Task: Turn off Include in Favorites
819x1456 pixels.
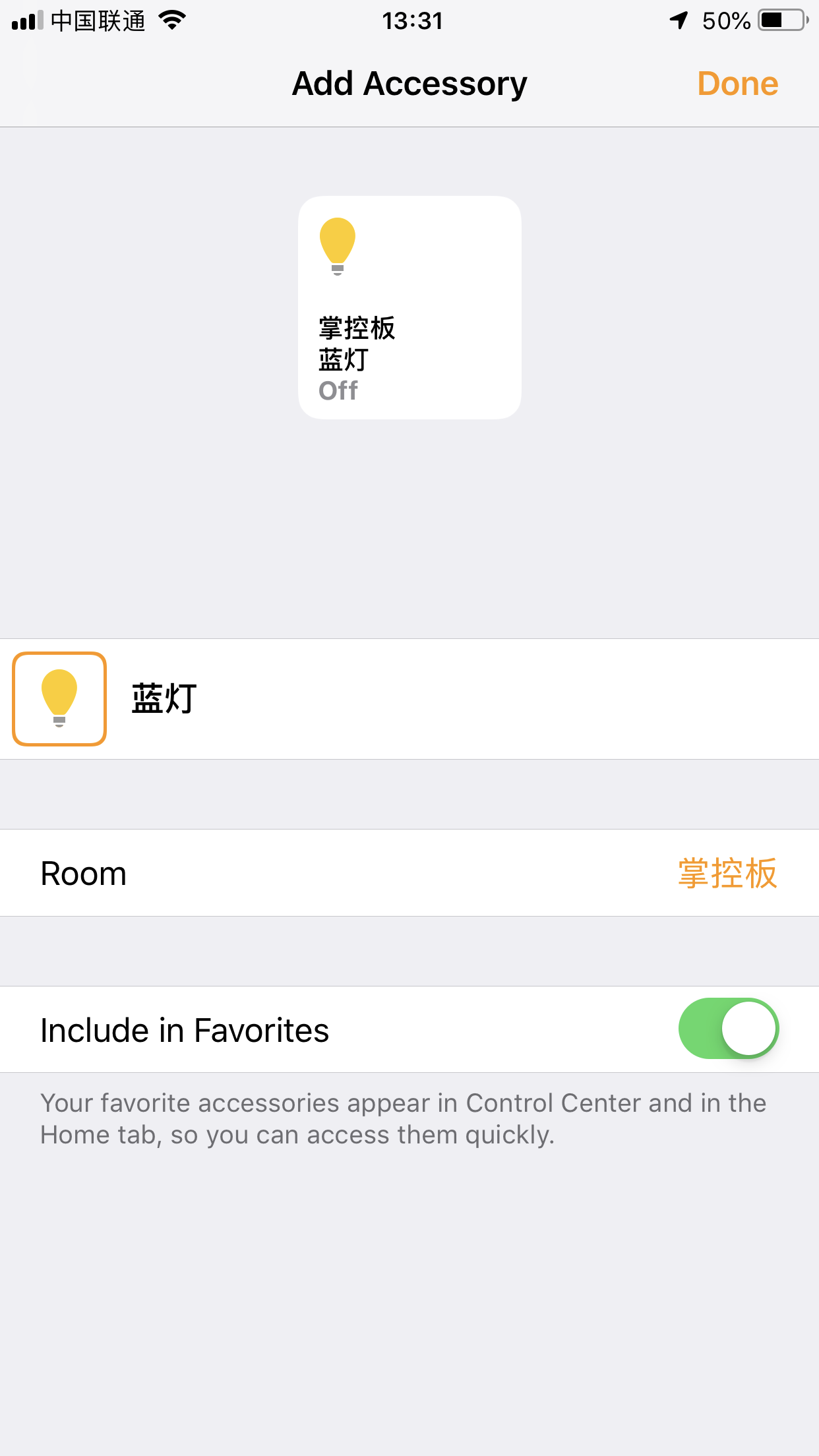Action: 728,1029
